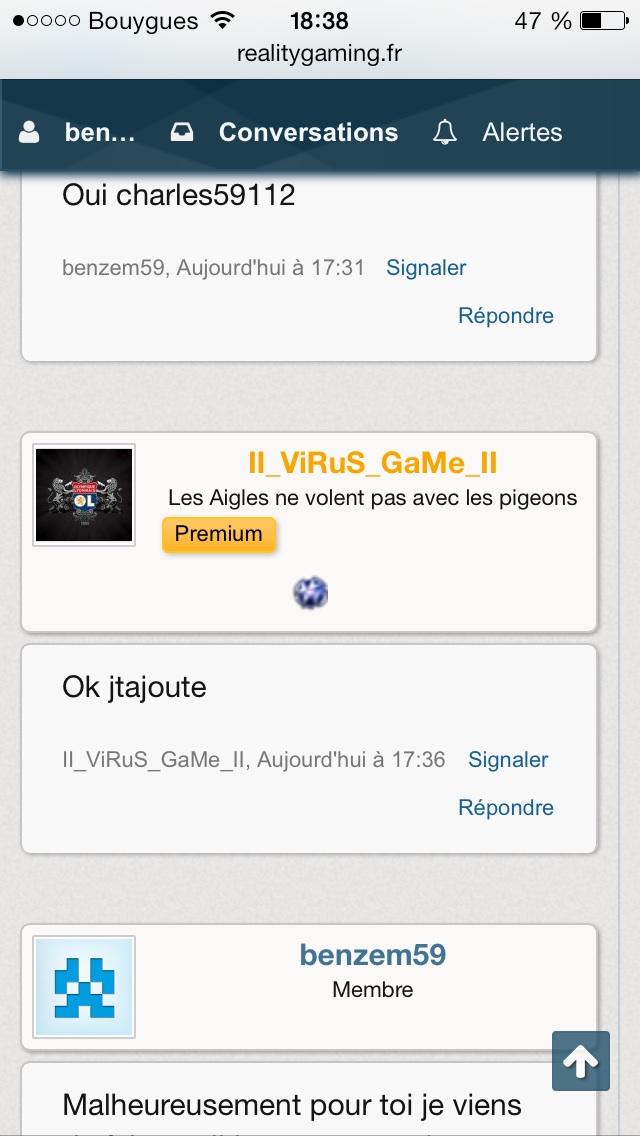Viewport: 640px width, 1136px height.
Task: Tap the realitygaming.fr address bar
Action: coord(320,54)
